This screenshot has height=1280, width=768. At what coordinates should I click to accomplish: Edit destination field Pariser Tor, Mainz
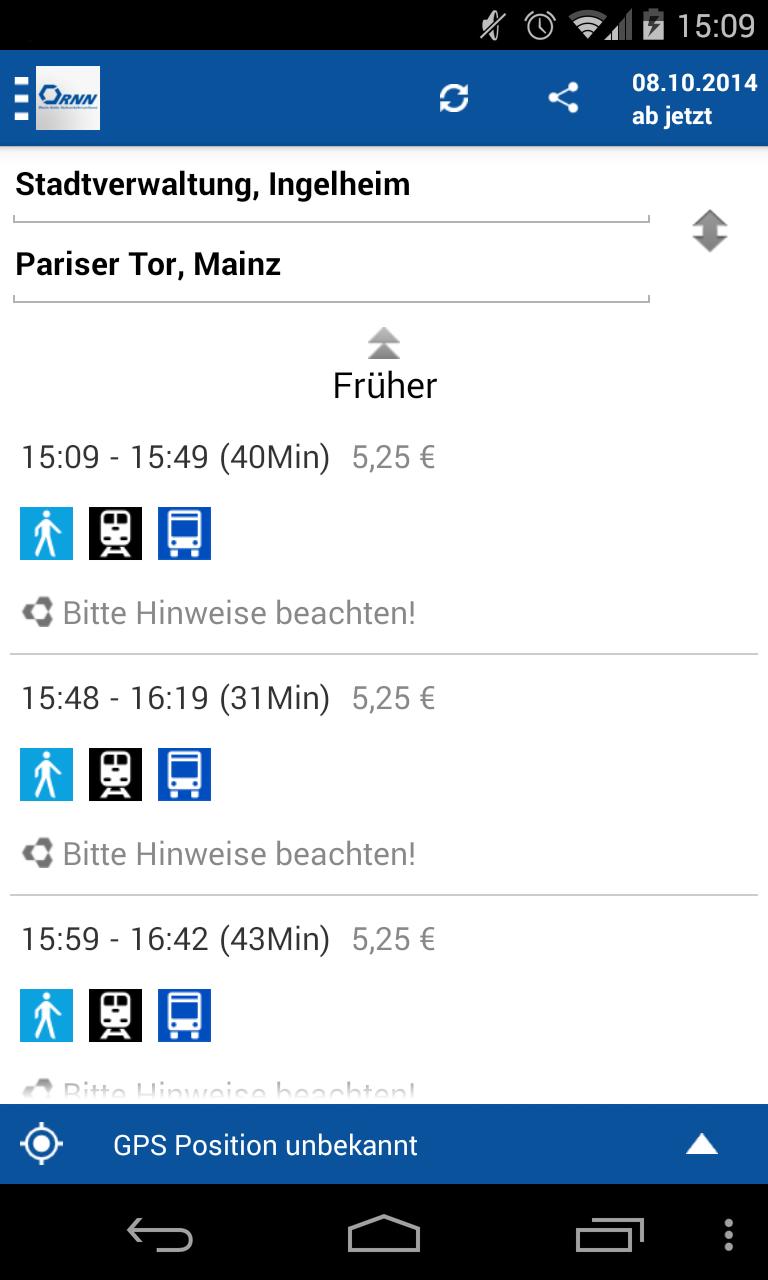click(330, 265)
